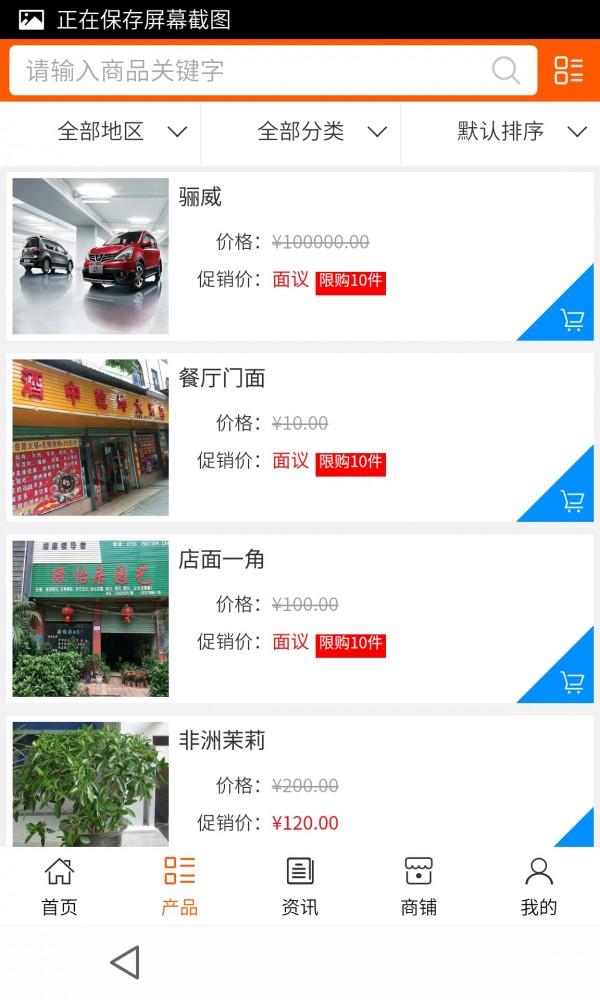Expand the 全部地区 region filter
The image size is (600, 1000).
click(122, 132)
